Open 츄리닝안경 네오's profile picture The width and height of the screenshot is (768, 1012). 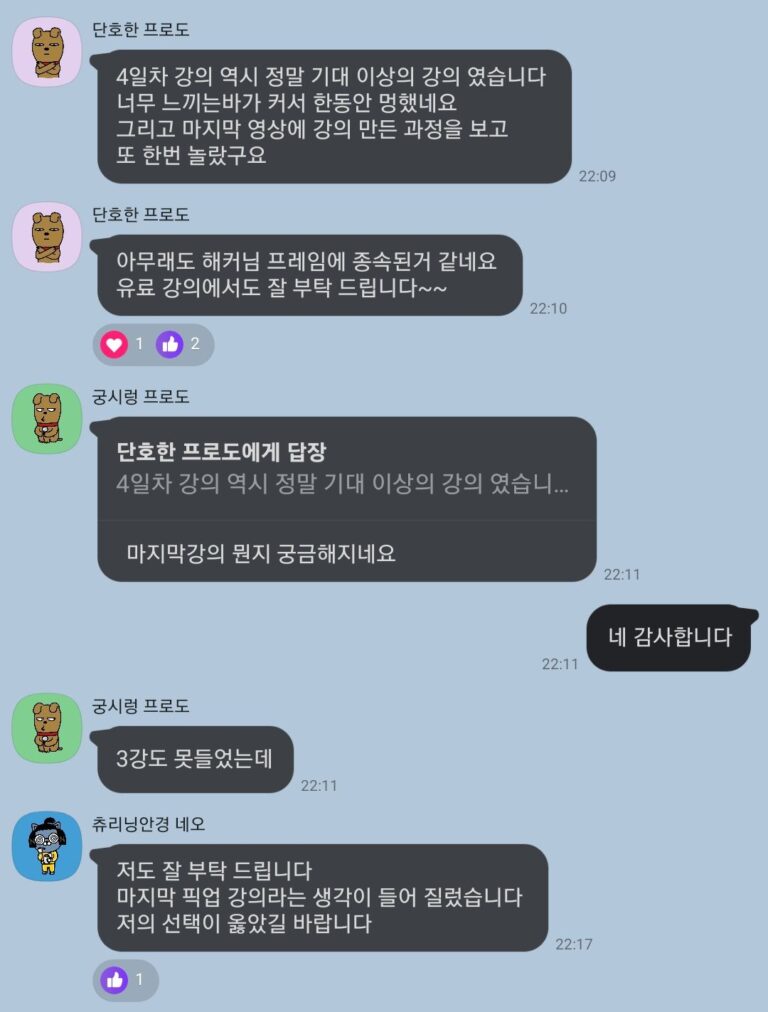[x=46, y=846]
